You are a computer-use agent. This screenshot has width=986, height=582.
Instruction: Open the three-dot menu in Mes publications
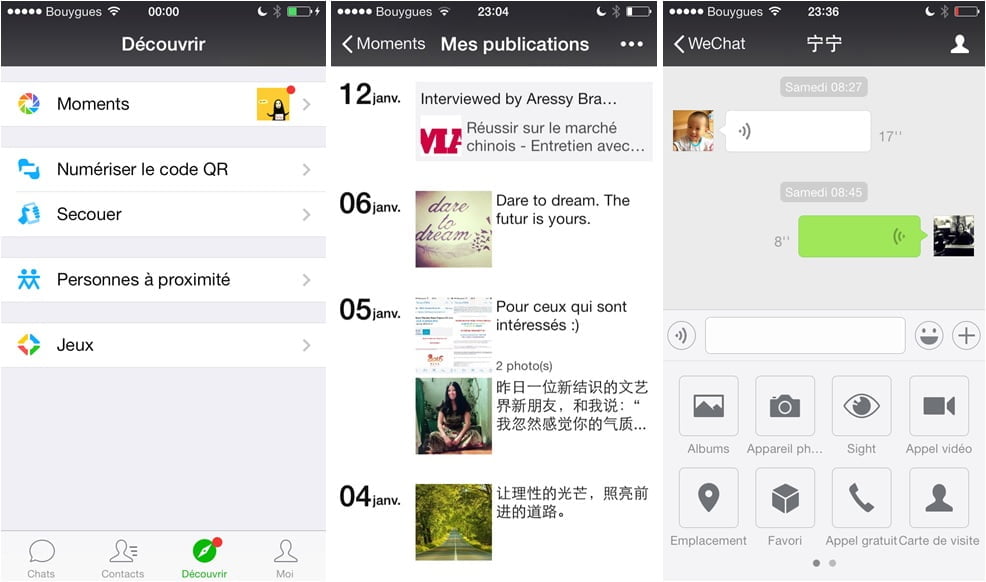631,44
